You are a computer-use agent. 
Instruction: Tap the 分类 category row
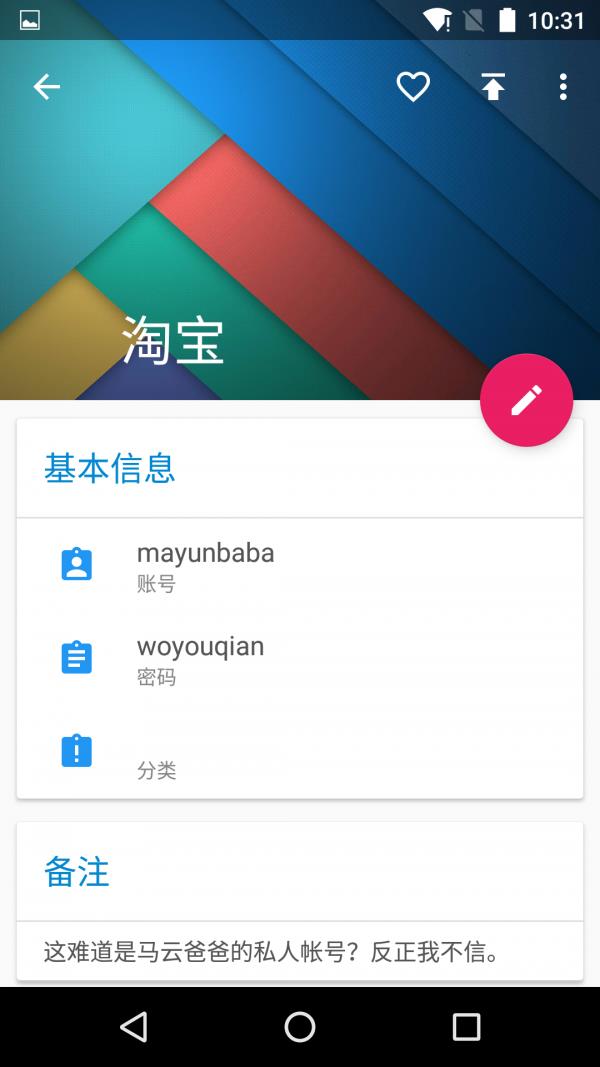pyautogui.click(x=300, y=752)
